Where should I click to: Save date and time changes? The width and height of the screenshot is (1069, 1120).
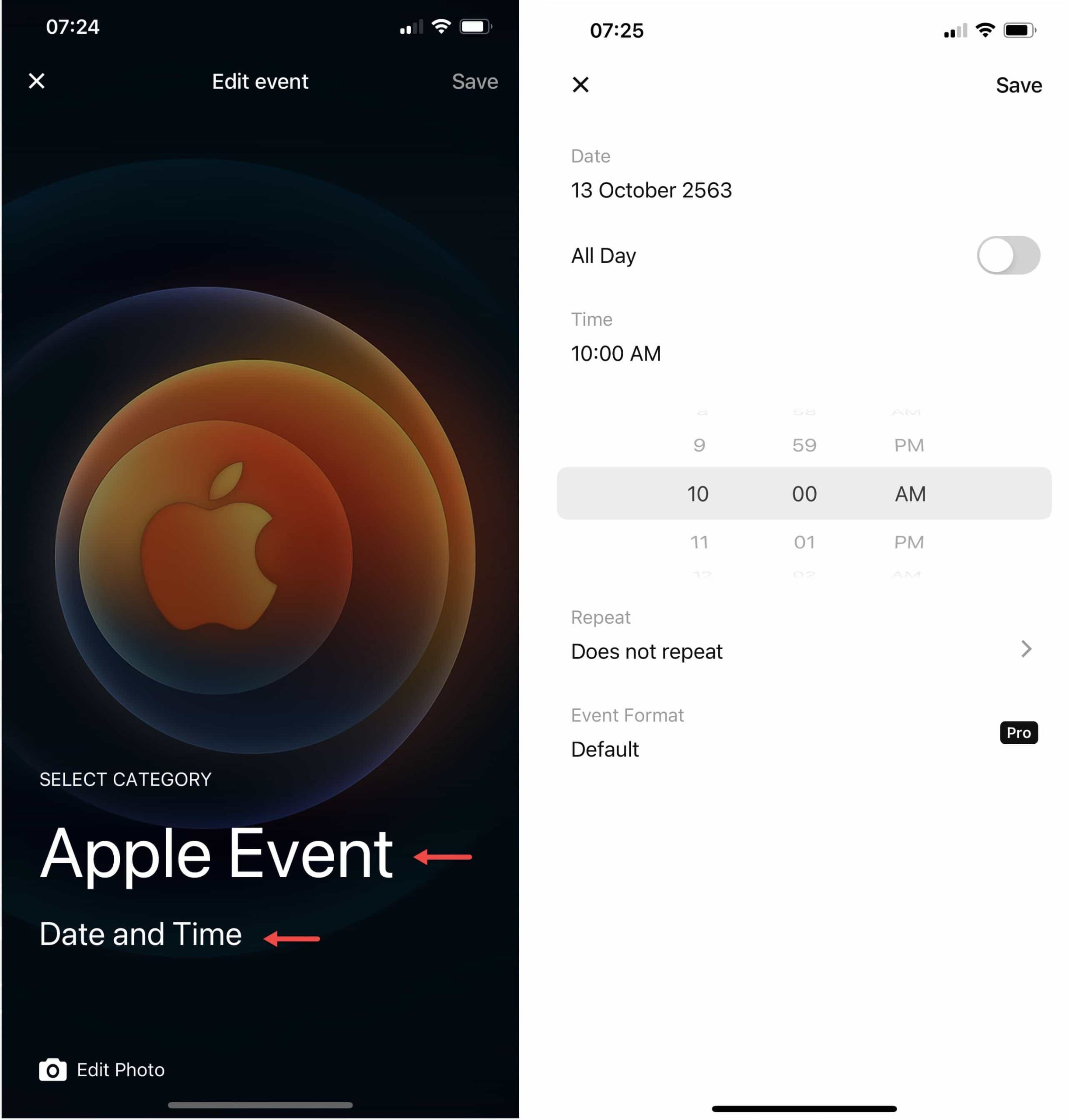(1018, 85)
